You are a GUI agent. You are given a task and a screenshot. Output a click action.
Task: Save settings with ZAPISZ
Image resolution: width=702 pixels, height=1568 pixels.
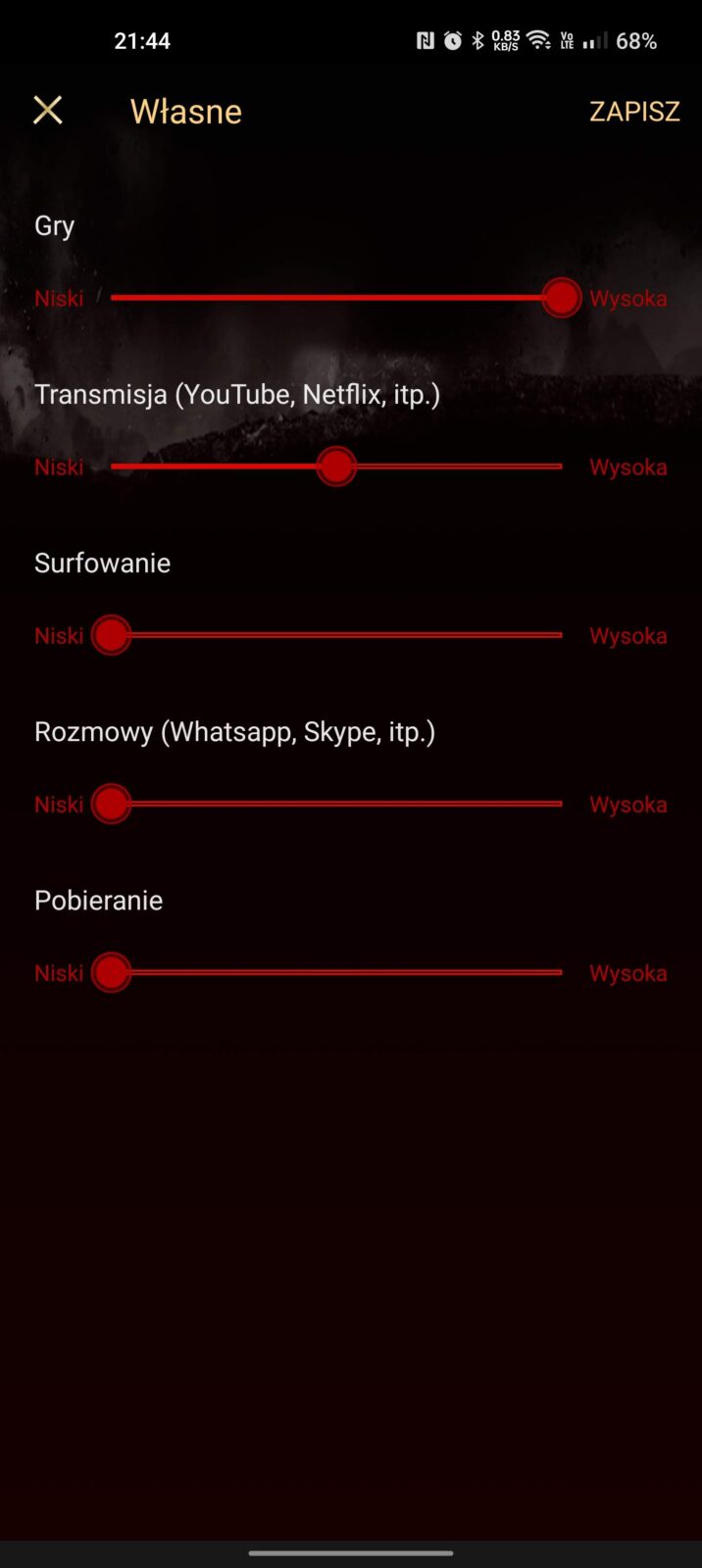633,112
